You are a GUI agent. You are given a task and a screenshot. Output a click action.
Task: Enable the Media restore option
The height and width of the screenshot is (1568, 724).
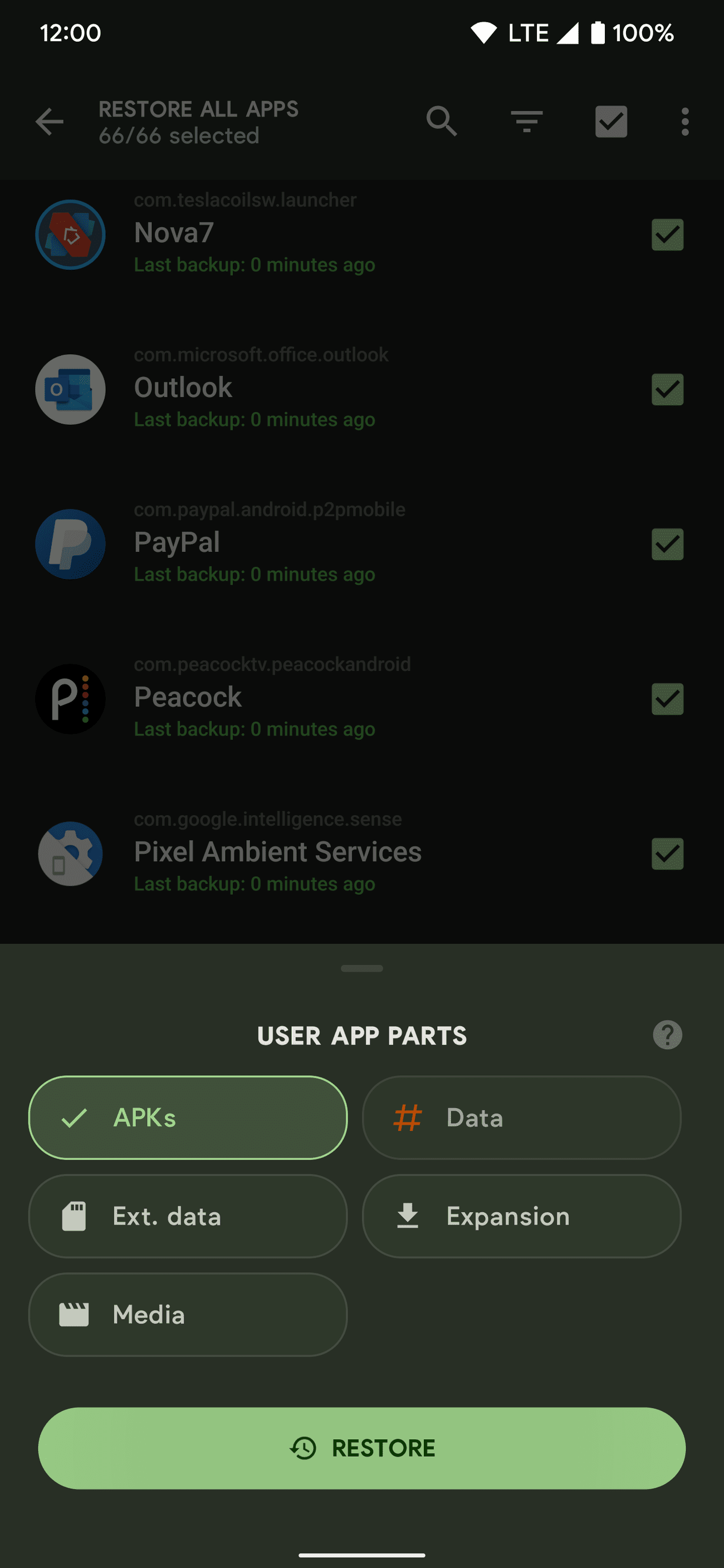(188, 1315)
